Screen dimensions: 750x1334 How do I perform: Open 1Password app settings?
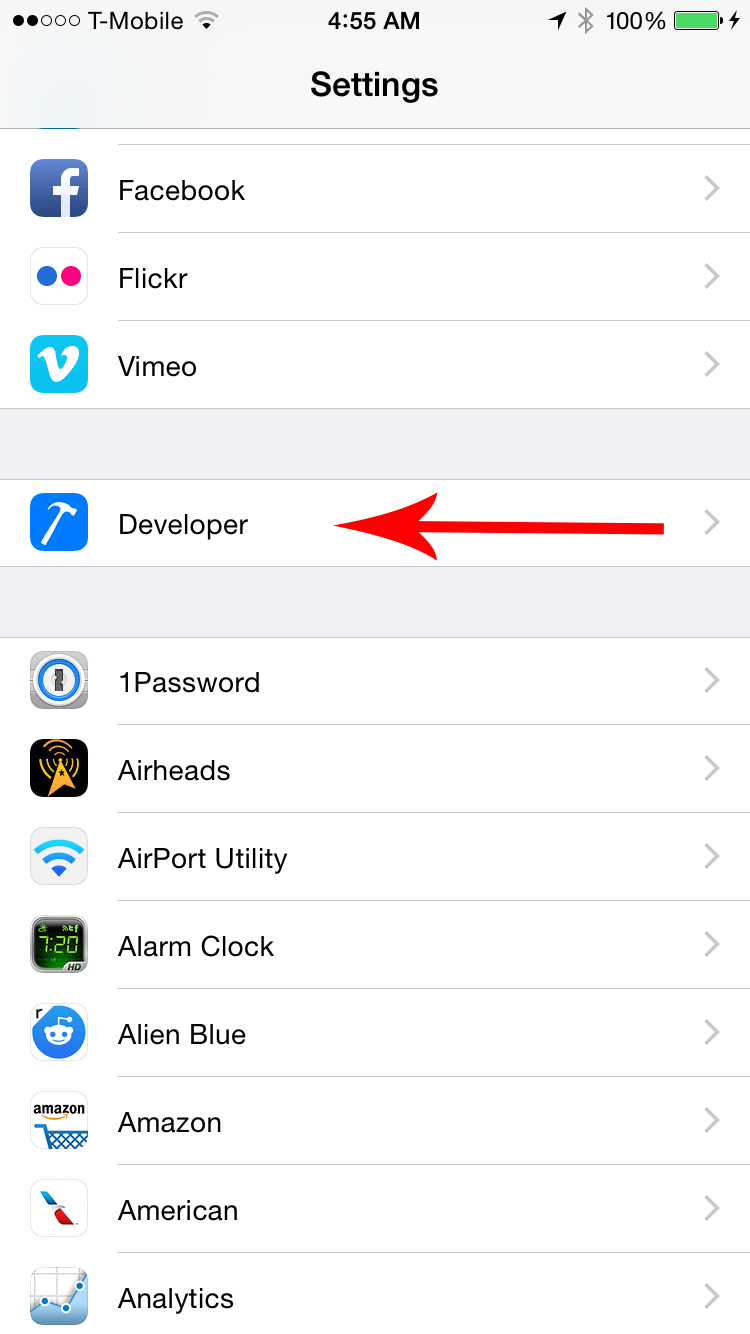tap(375, 681)
